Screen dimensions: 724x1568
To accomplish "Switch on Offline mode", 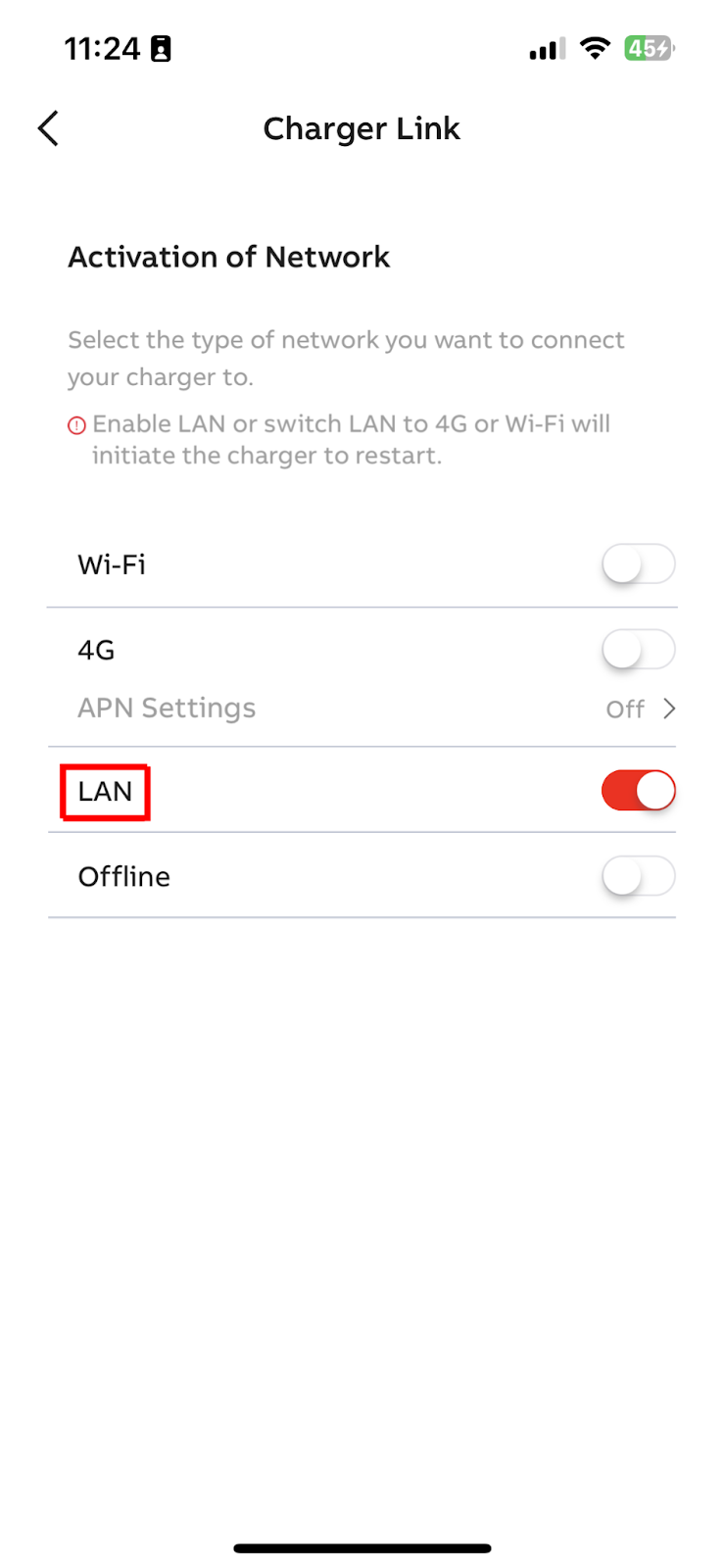I will [x=638, y=876].
